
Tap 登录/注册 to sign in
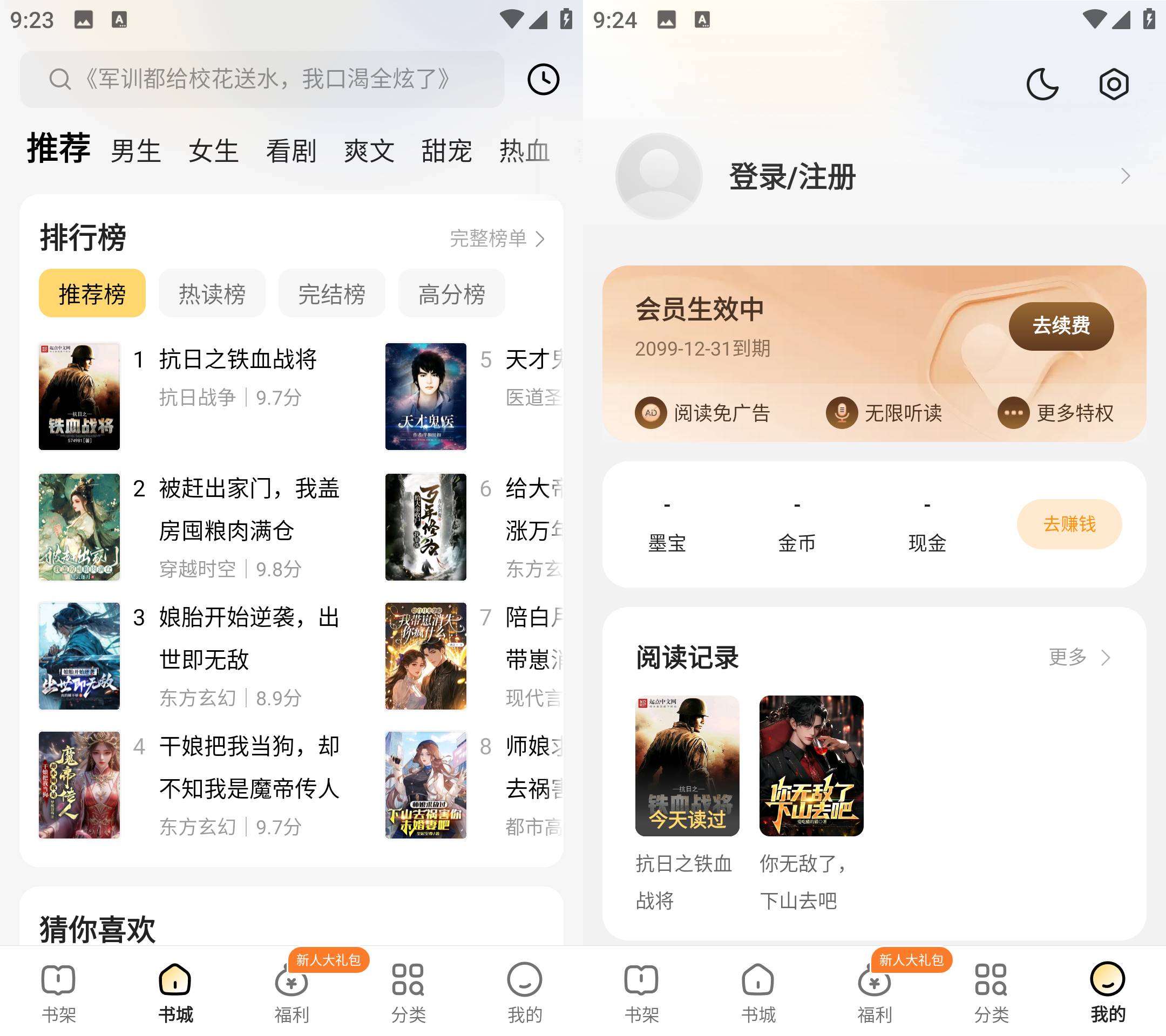[x=792, y=177]
